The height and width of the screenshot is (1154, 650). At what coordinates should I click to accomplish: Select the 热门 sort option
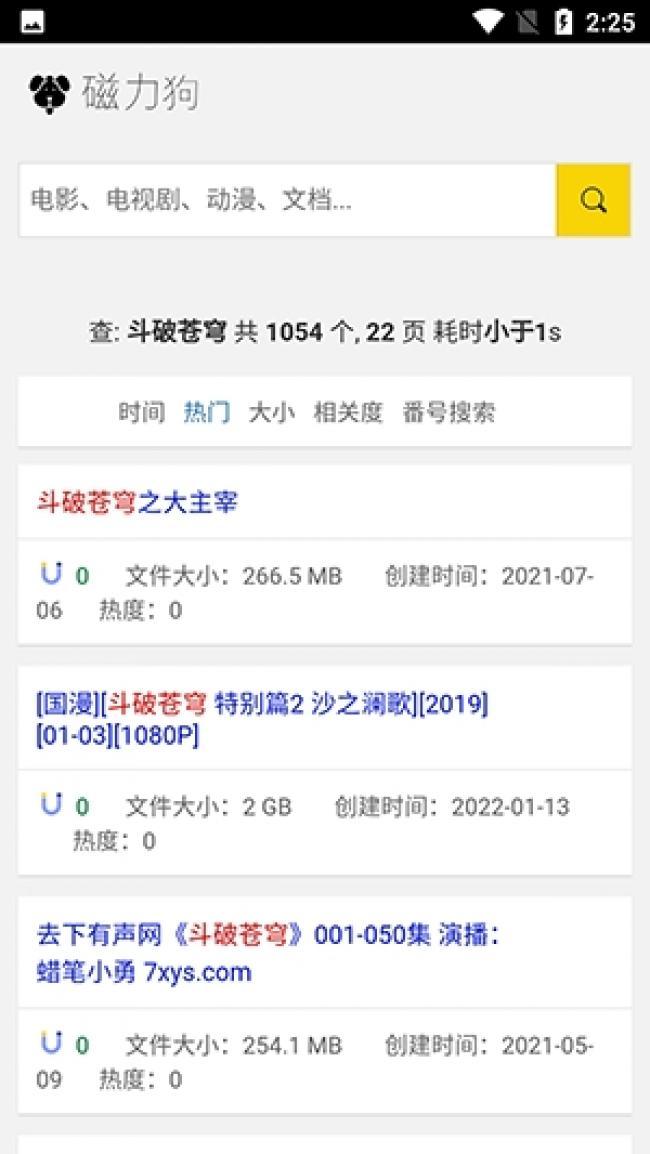[x=207, y=412]
